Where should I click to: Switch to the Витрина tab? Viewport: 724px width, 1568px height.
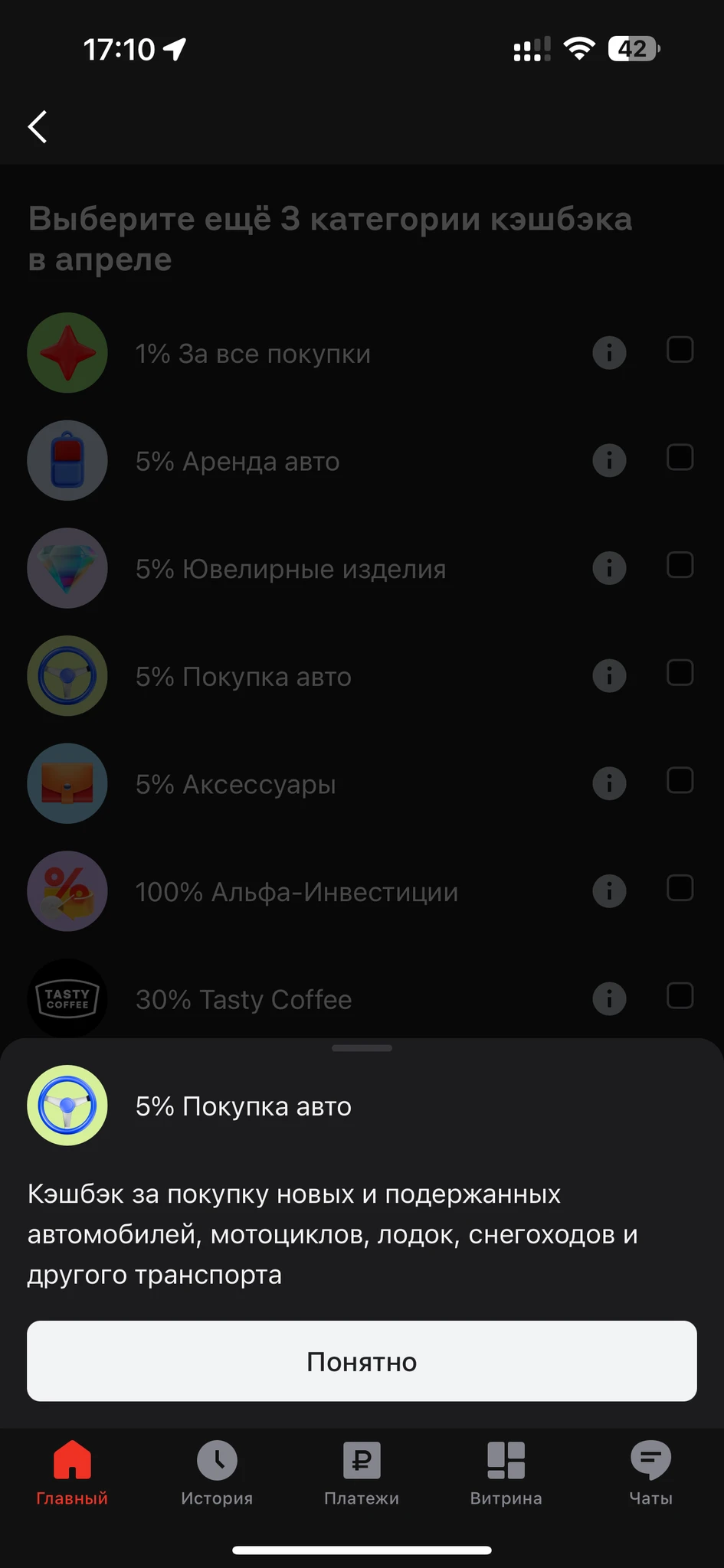[x=506, y=1472]
